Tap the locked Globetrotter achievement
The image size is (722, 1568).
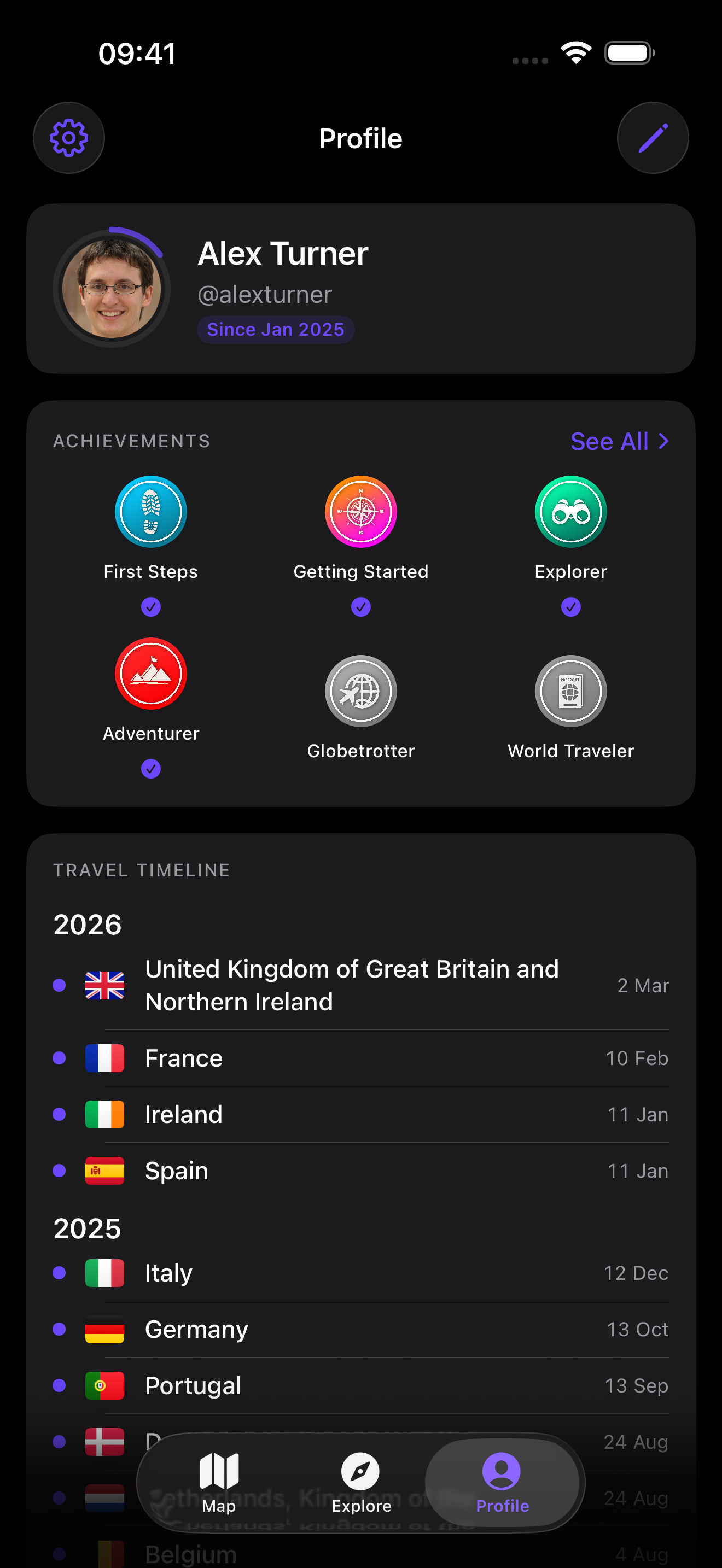361,691
